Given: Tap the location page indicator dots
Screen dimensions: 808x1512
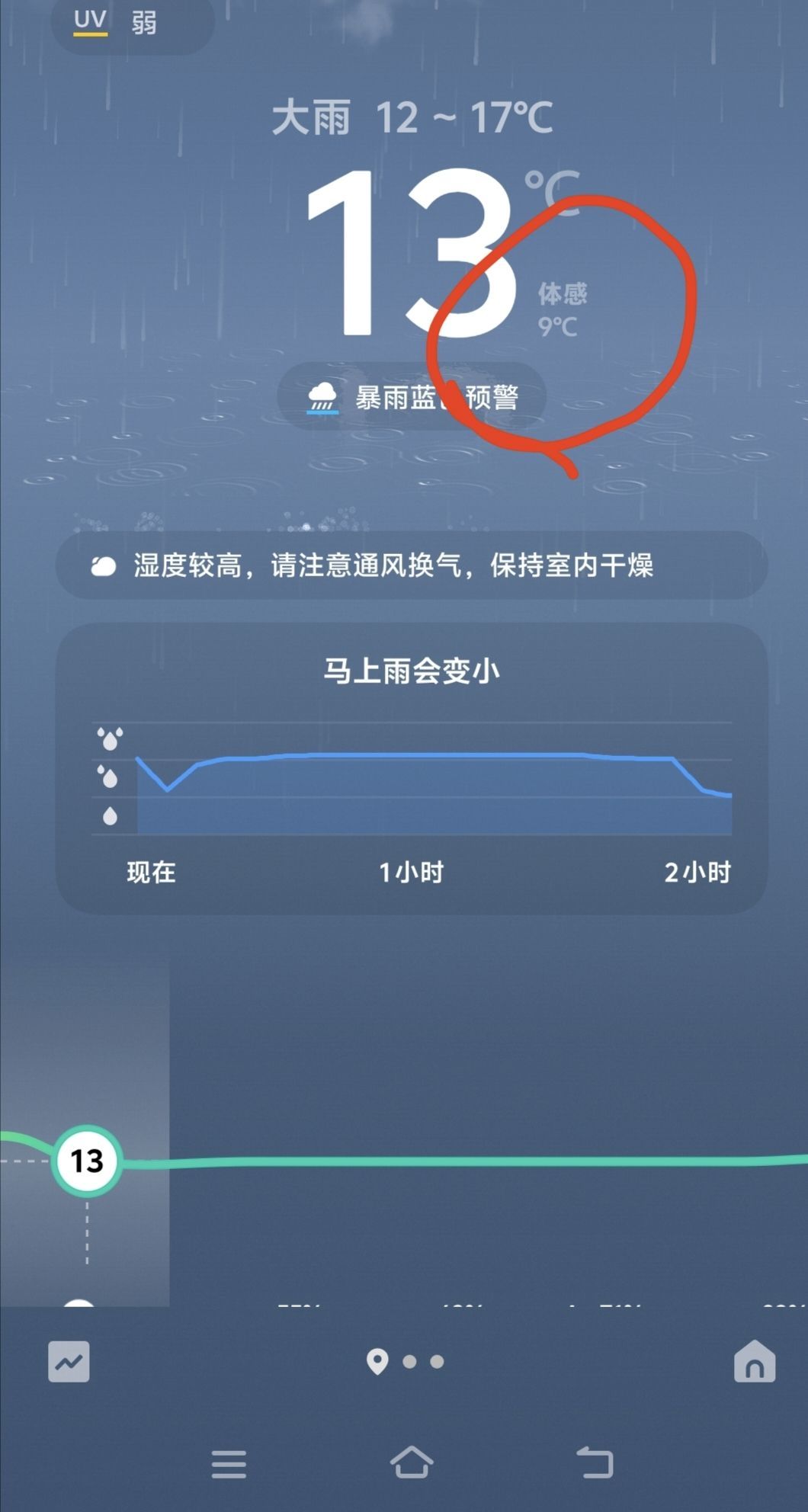Looking at the screenshot, I should point(406,1361).
